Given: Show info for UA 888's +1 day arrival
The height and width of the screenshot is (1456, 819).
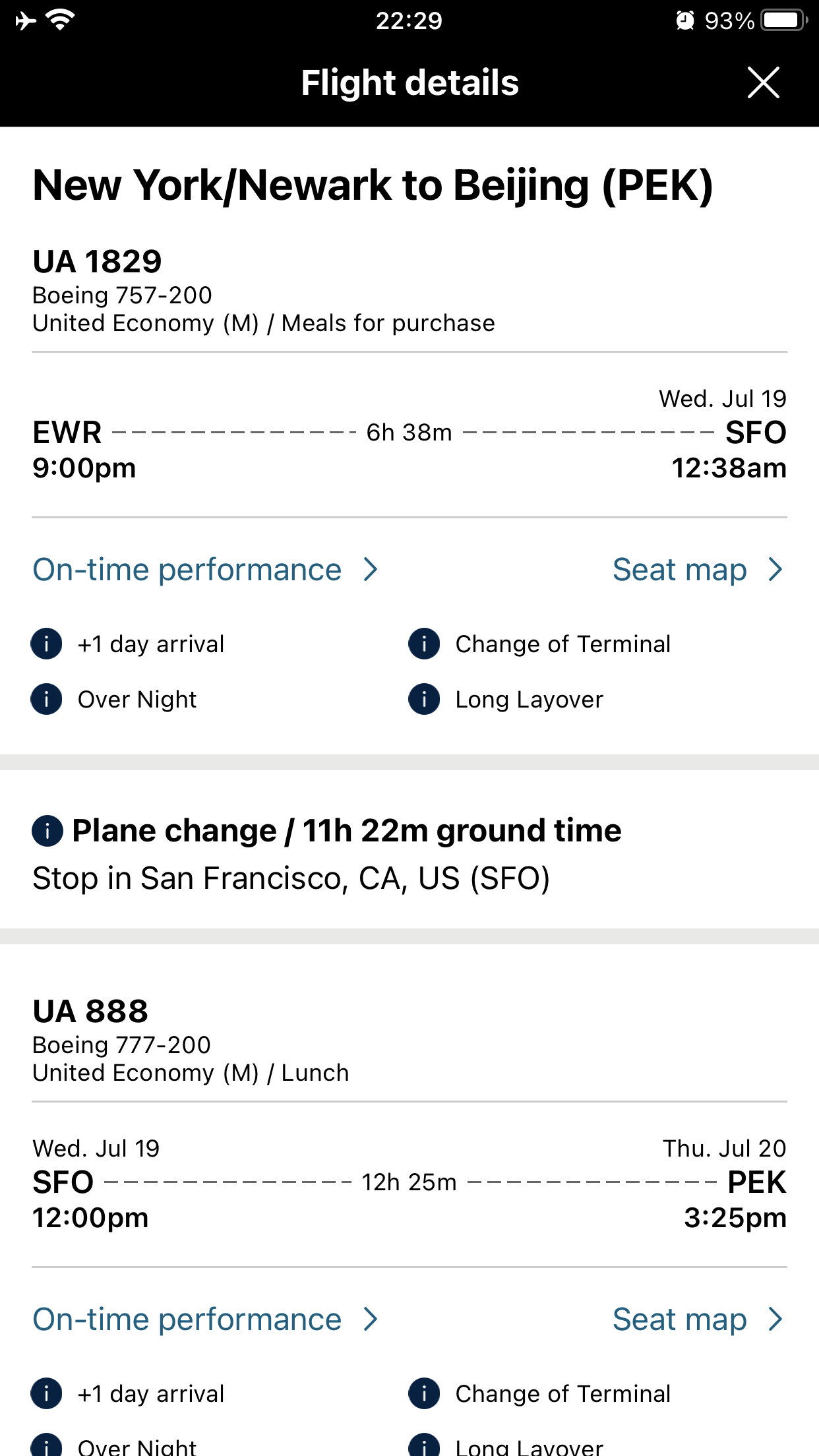Looking at the screenshot, I should pos(47,1393).
